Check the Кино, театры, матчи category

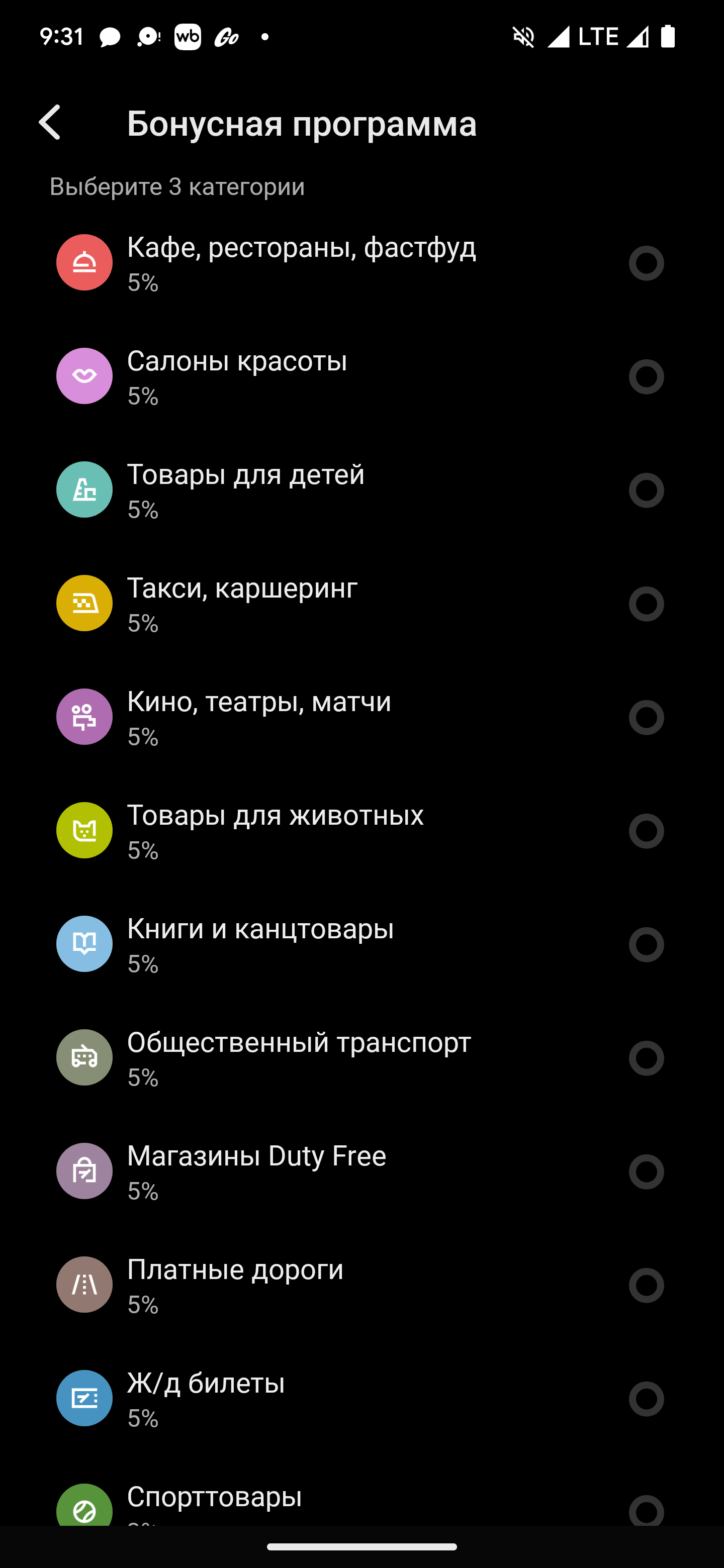click(x=361, y=717)
